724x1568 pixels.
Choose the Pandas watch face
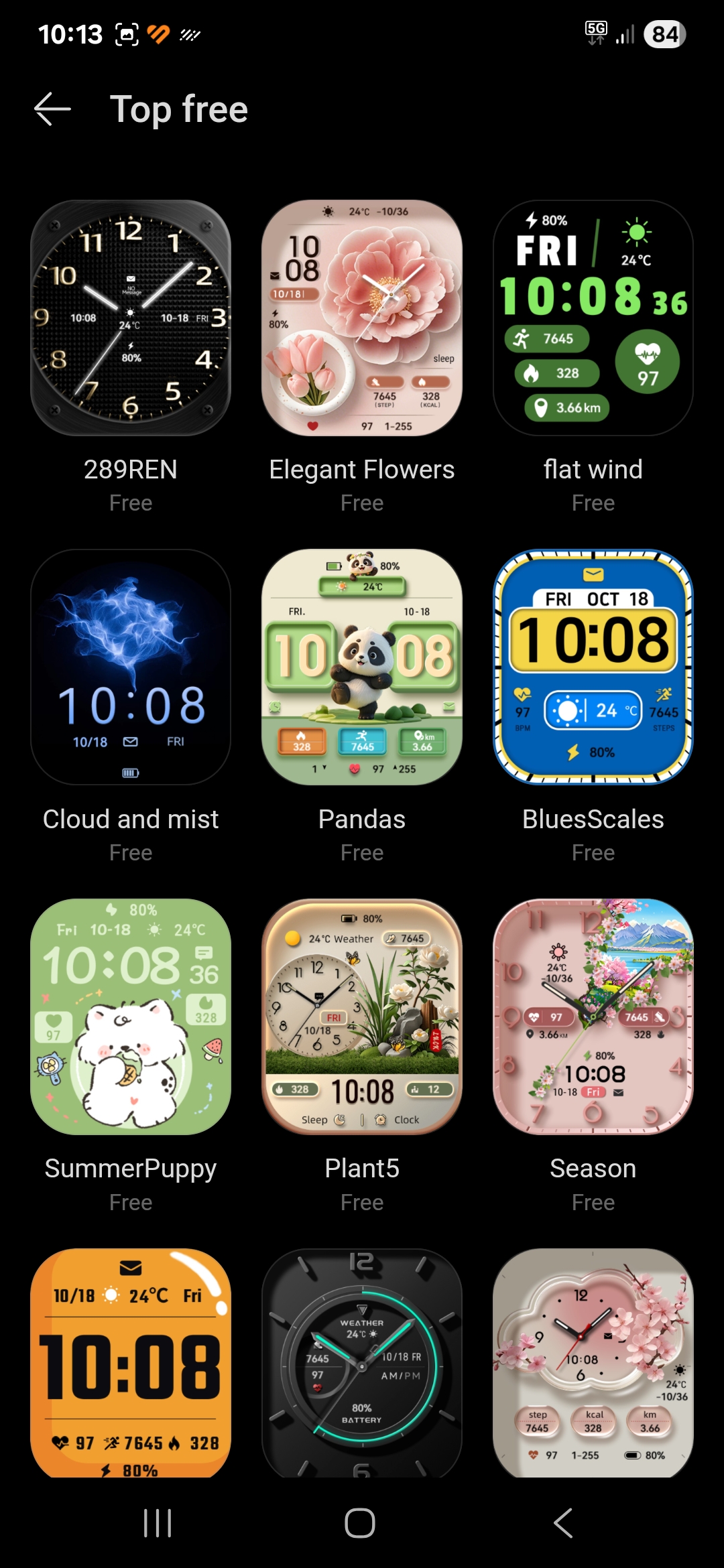pos(362,667)
